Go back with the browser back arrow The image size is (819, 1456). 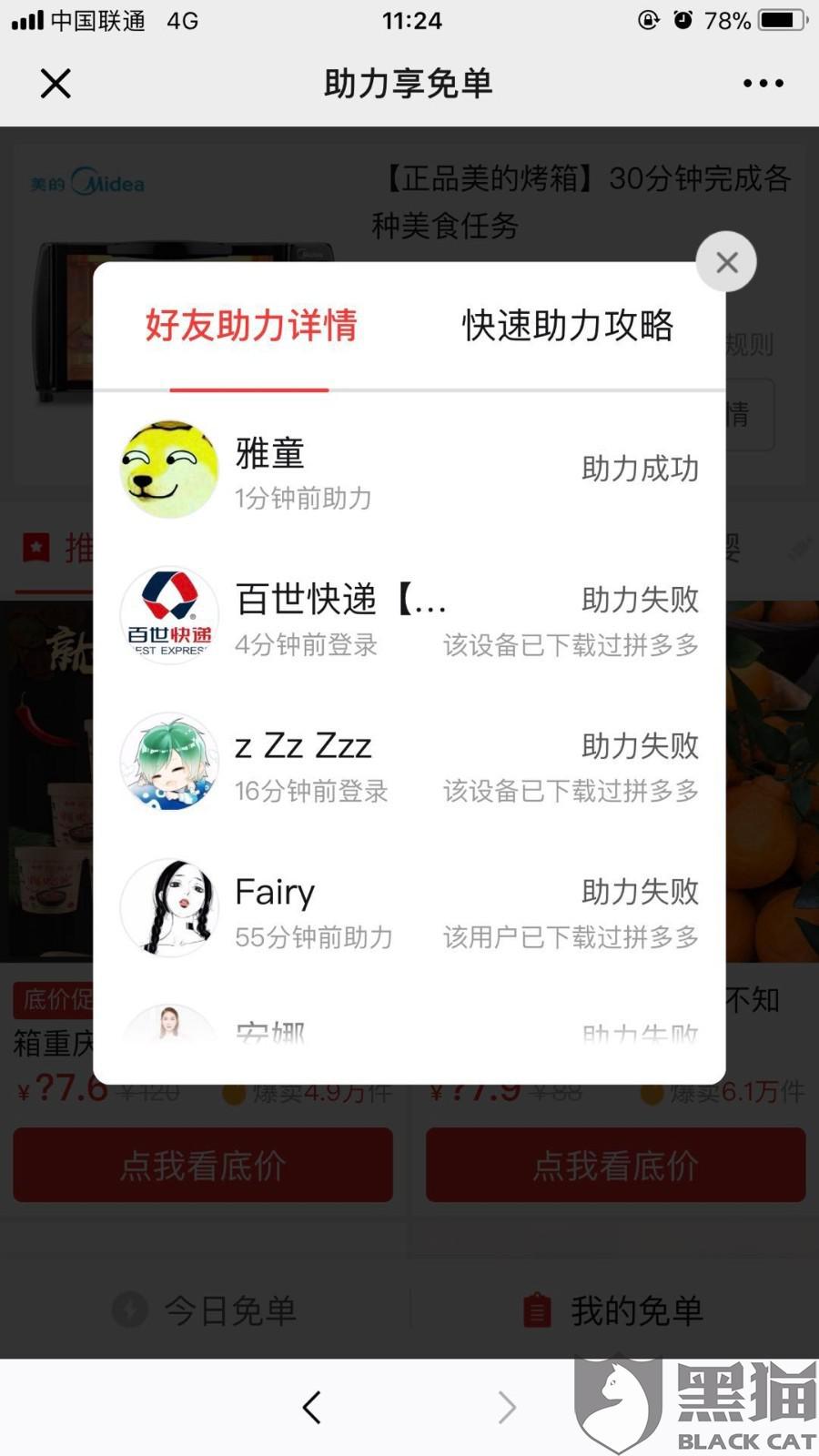tap(312, 1407)
